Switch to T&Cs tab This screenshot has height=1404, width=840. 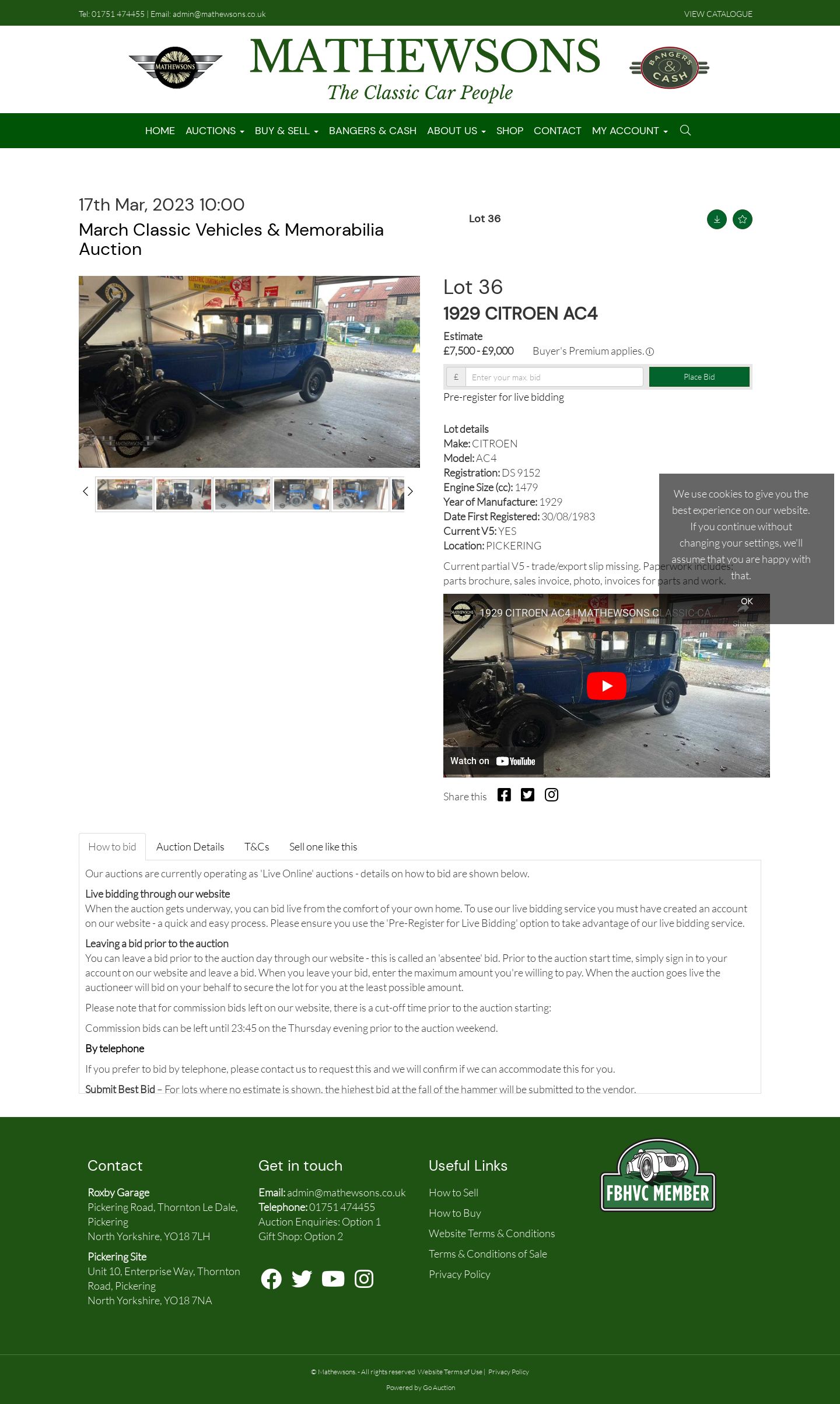click(257, 847)
